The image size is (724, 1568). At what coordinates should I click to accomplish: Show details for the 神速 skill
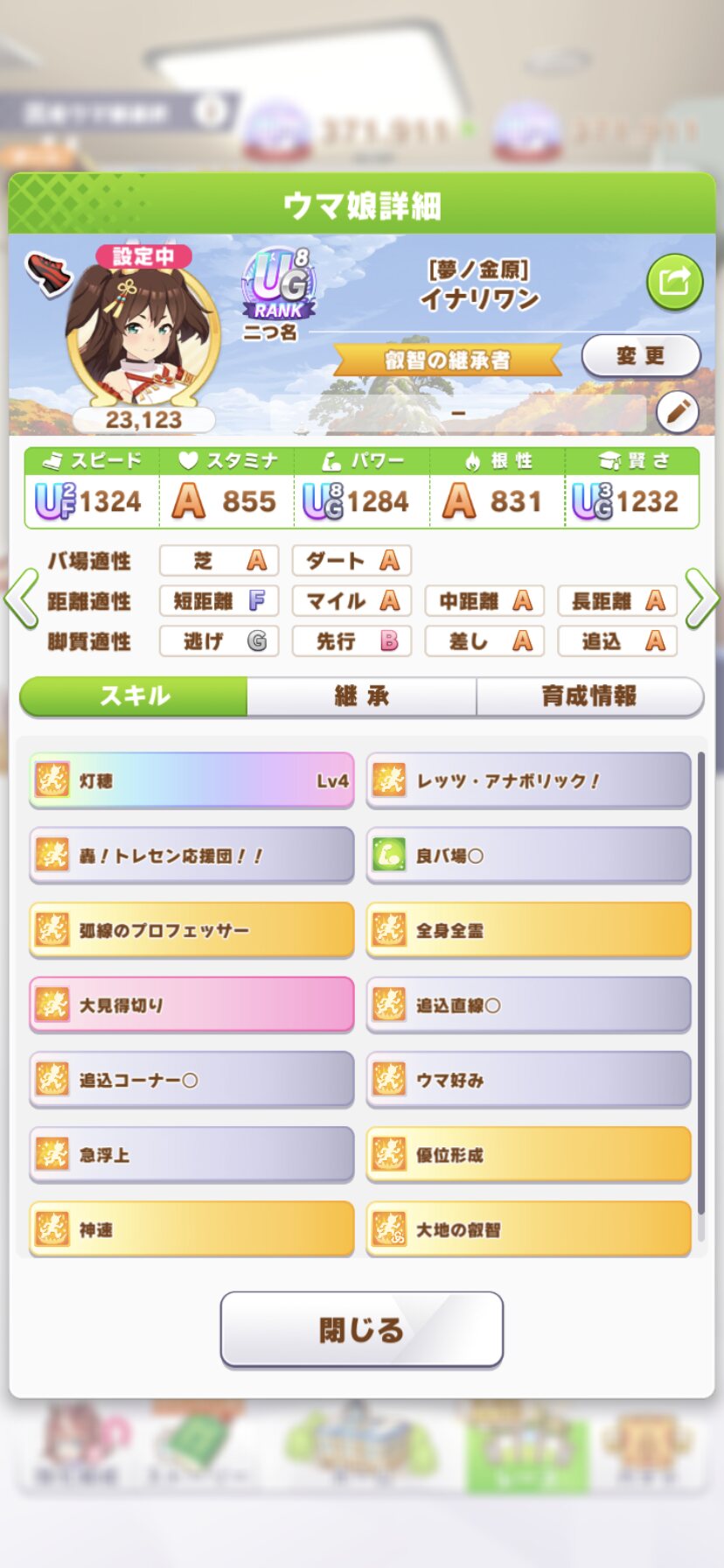[191, 1229]
